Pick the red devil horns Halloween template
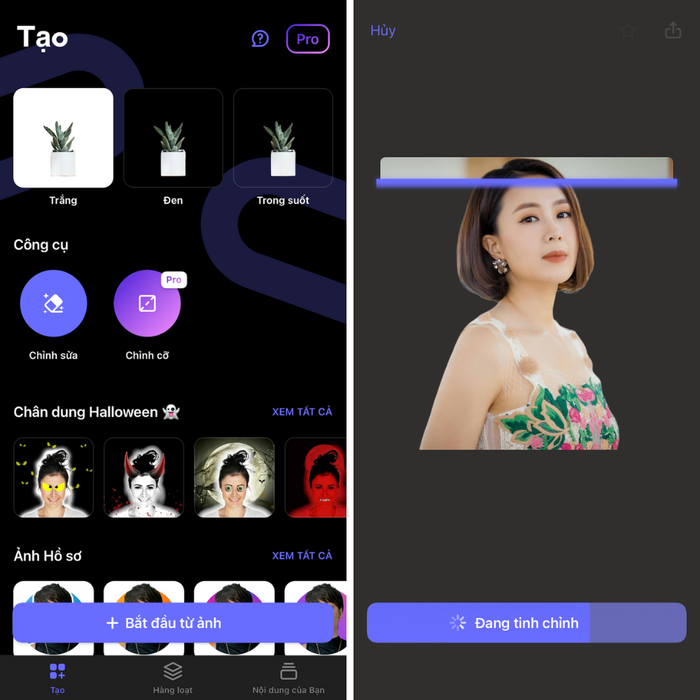The width and height of the screenshot is (700, 700). point(144,477)
